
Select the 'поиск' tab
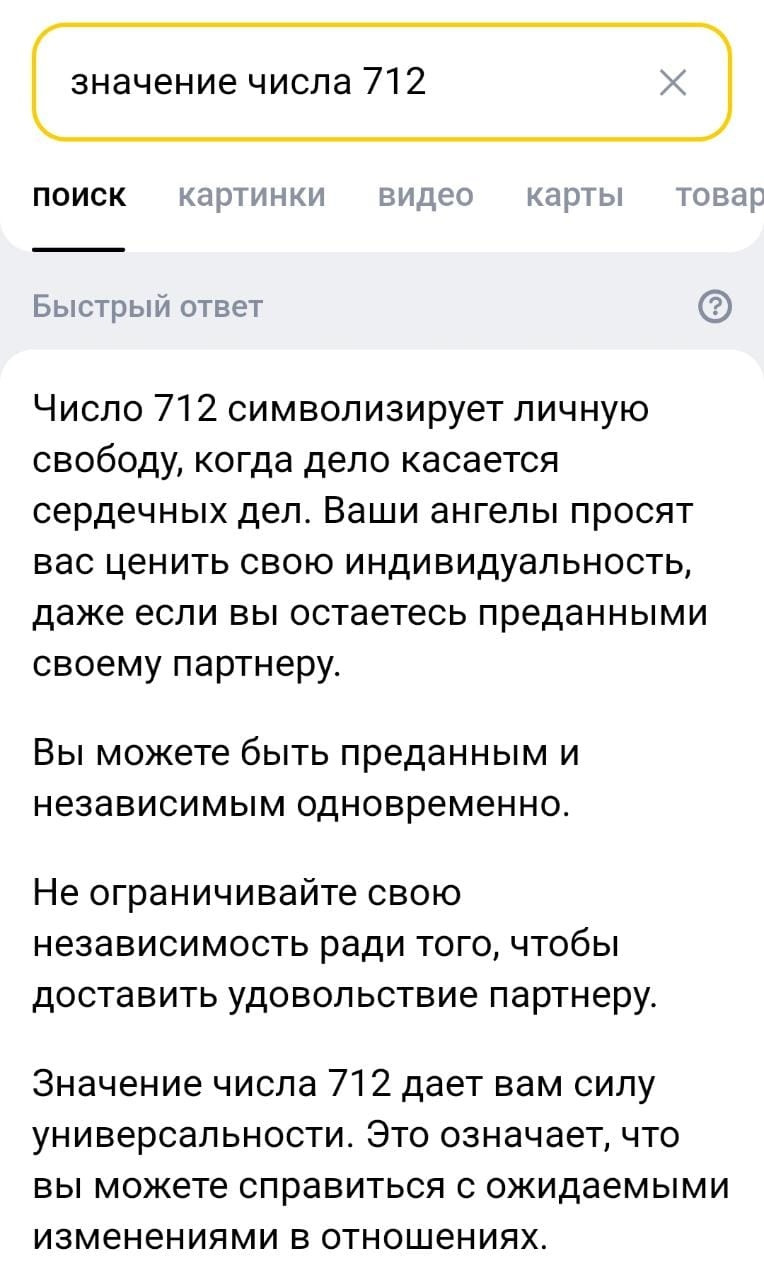[79, 194]
